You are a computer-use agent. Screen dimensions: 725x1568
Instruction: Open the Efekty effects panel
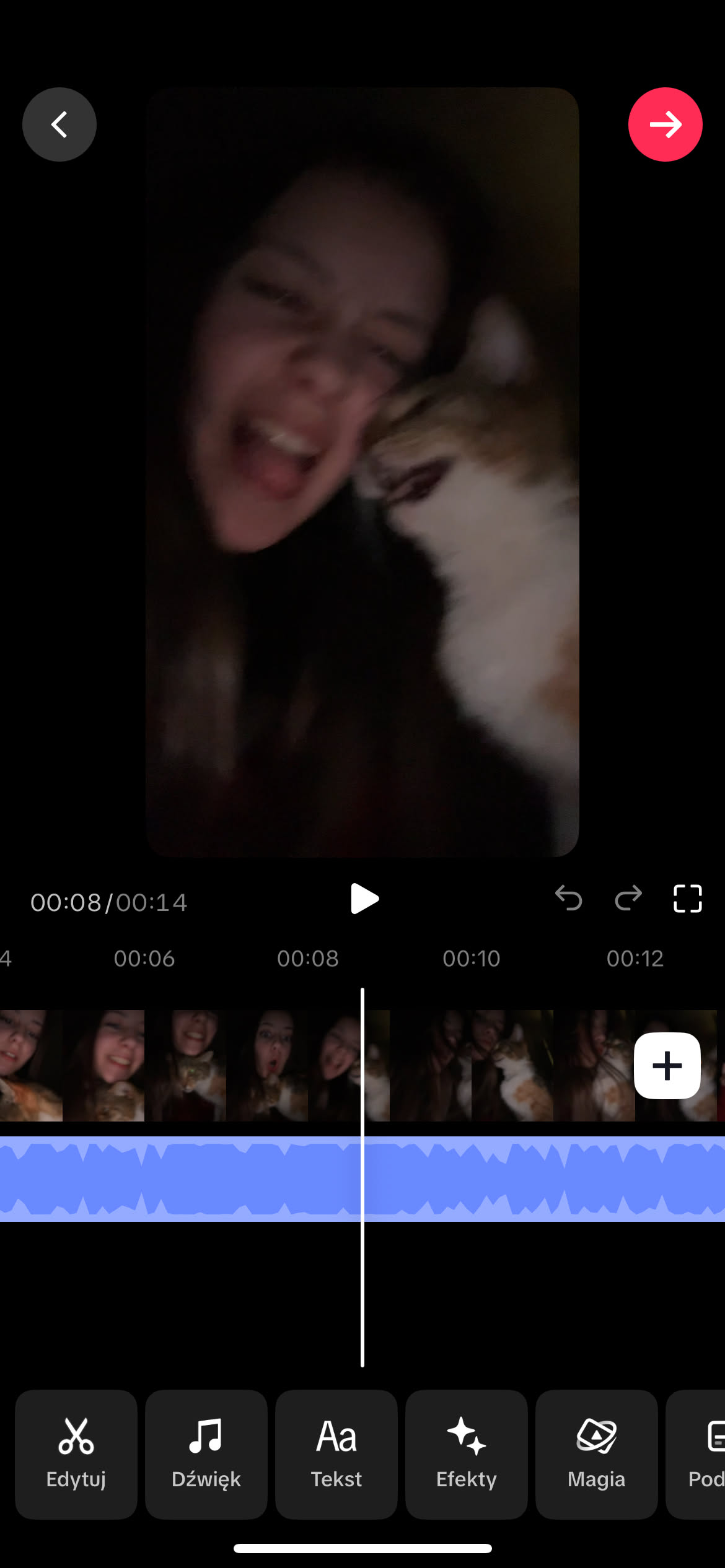point(467,1454)
